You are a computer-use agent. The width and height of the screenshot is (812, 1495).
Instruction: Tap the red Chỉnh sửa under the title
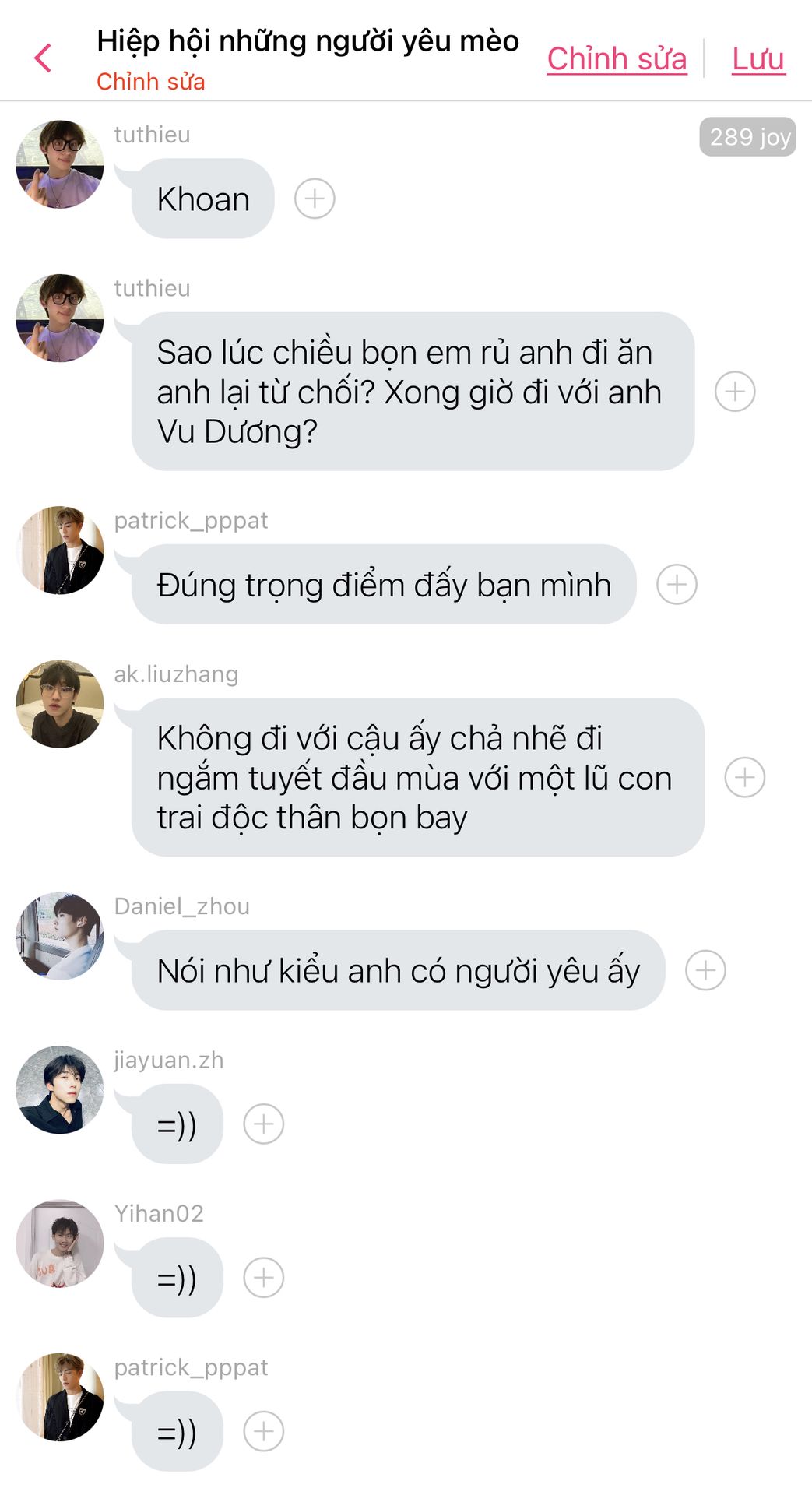click(x=150, y=82)
